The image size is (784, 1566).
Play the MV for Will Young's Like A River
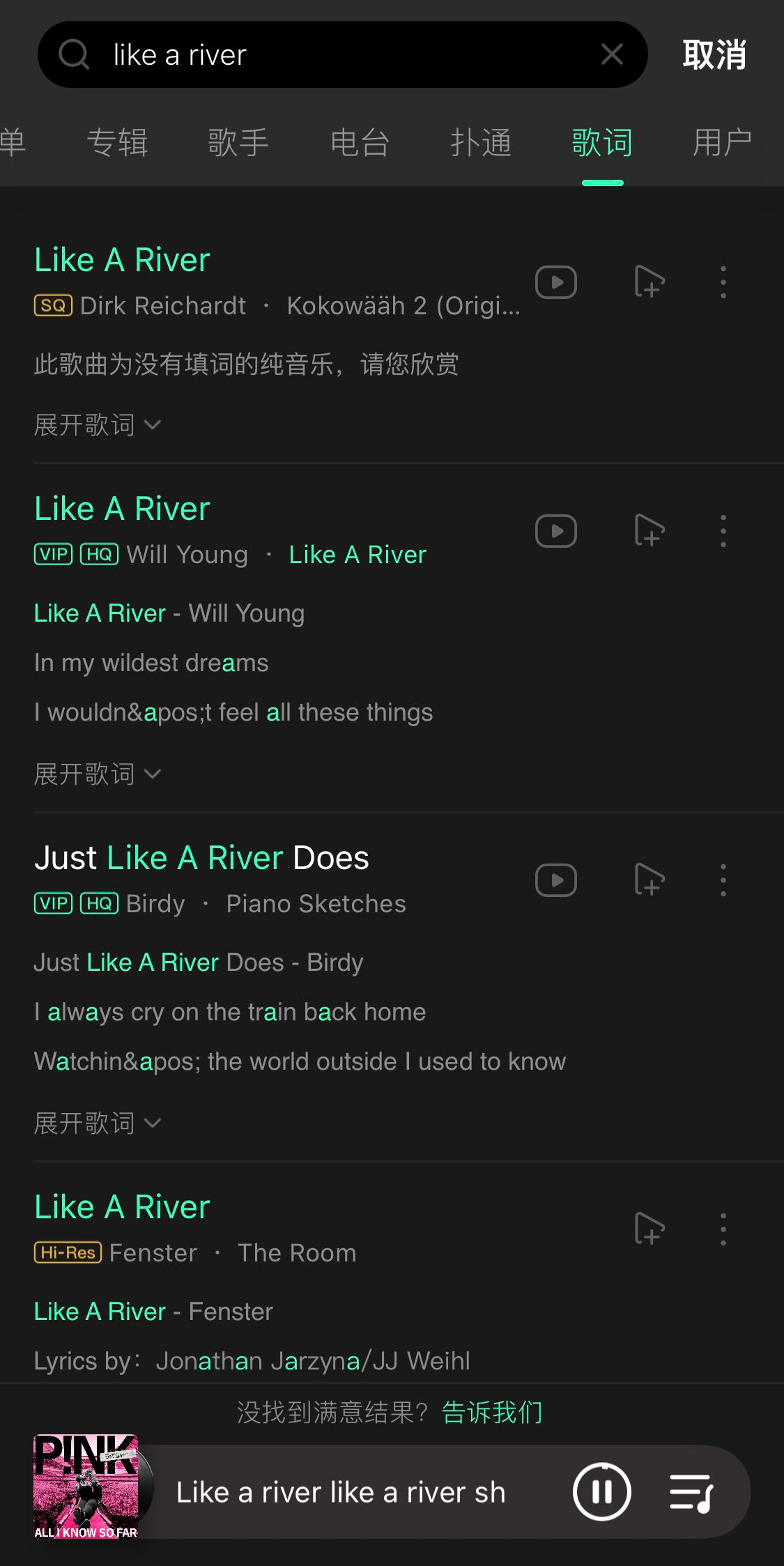555,531
